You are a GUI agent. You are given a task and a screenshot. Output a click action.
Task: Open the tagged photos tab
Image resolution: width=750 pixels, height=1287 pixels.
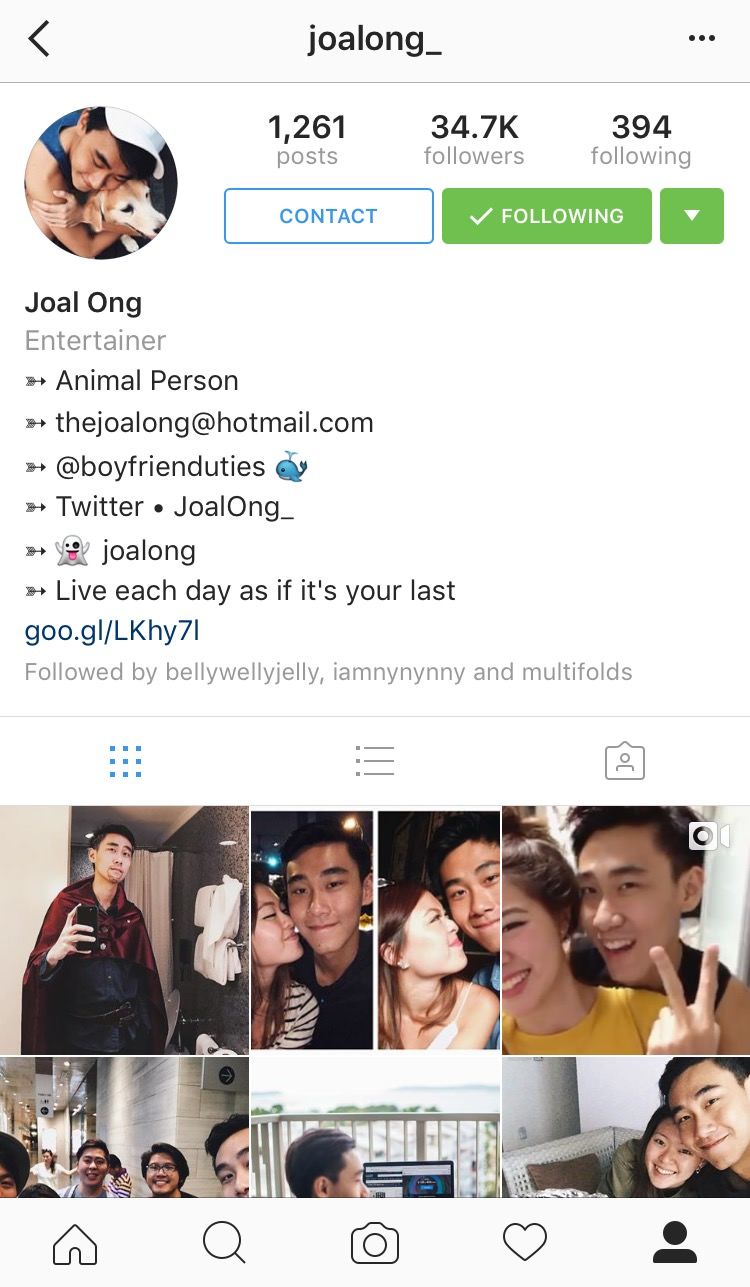[625, 762]
